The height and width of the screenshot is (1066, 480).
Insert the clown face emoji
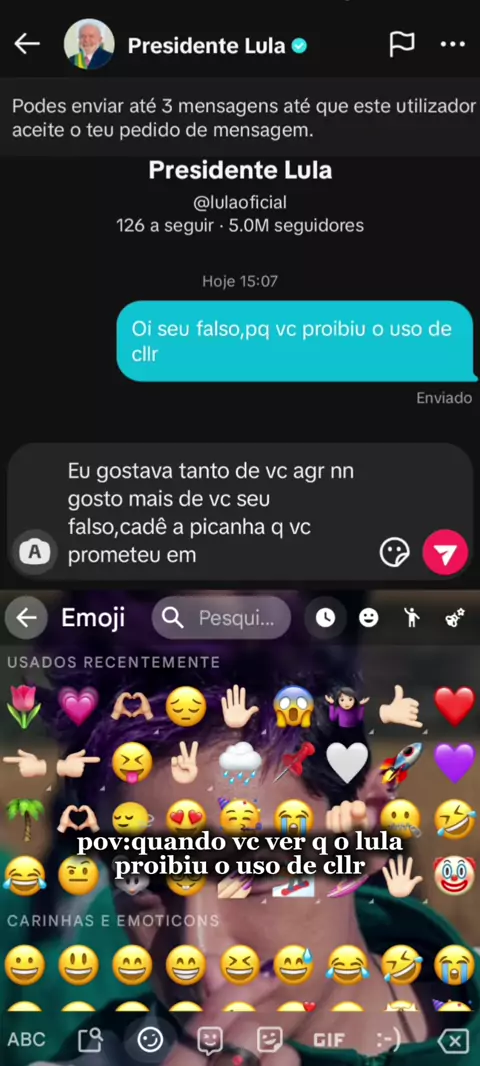[x=454, y=875]
